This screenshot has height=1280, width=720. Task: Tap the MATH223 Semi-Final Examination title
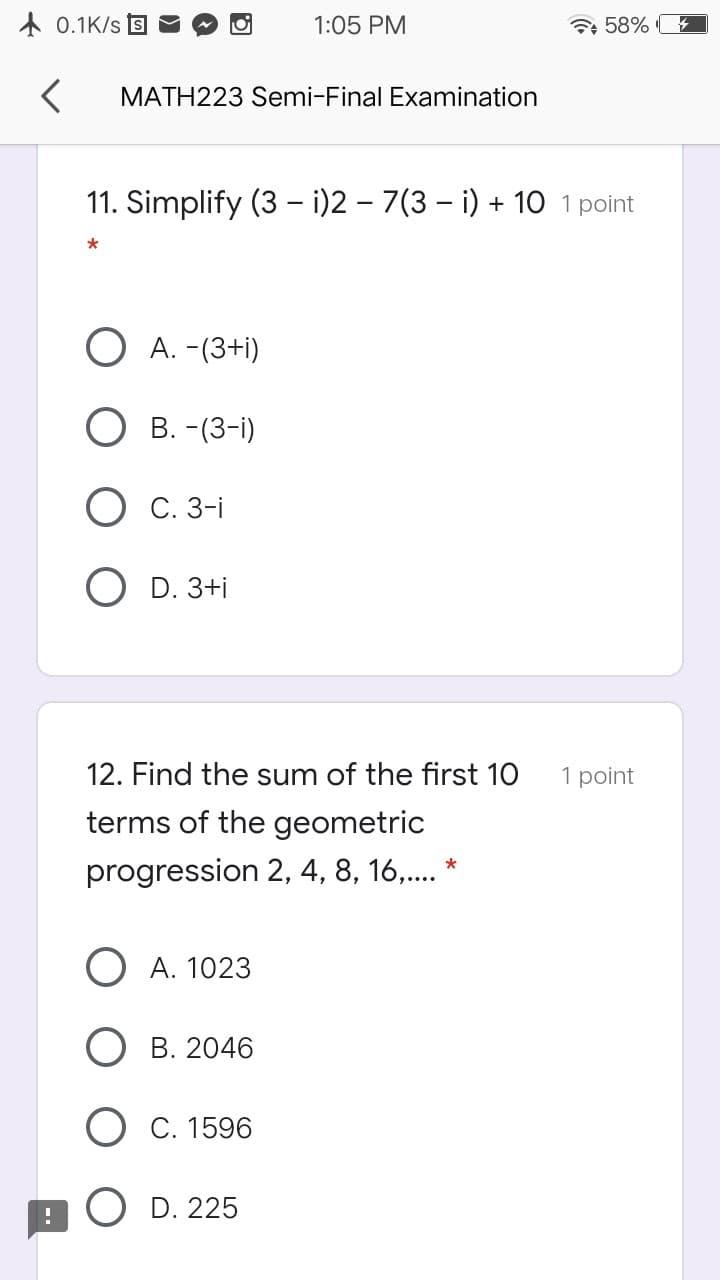point(330,96)
